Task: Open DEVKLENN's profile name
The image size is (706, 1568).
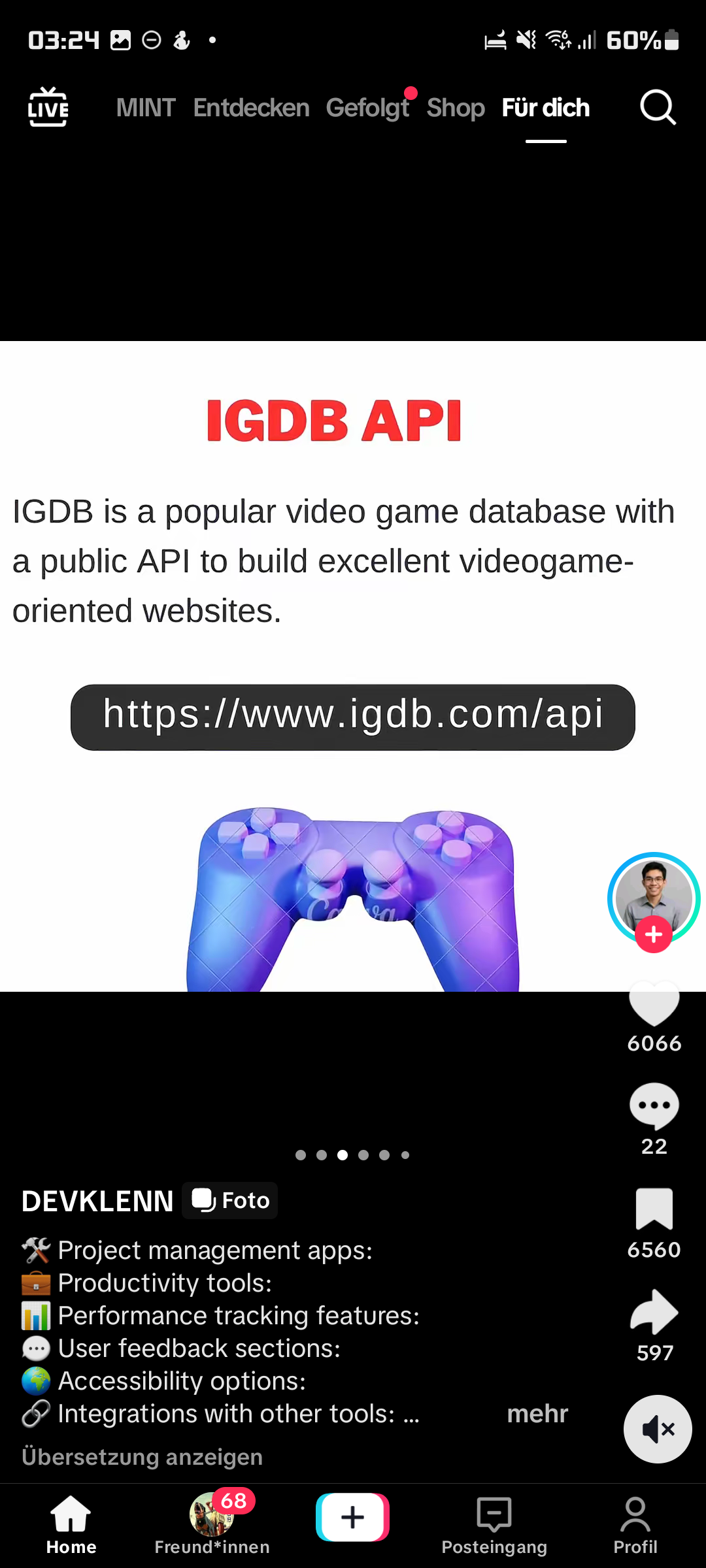Action: coord(97,1201)
